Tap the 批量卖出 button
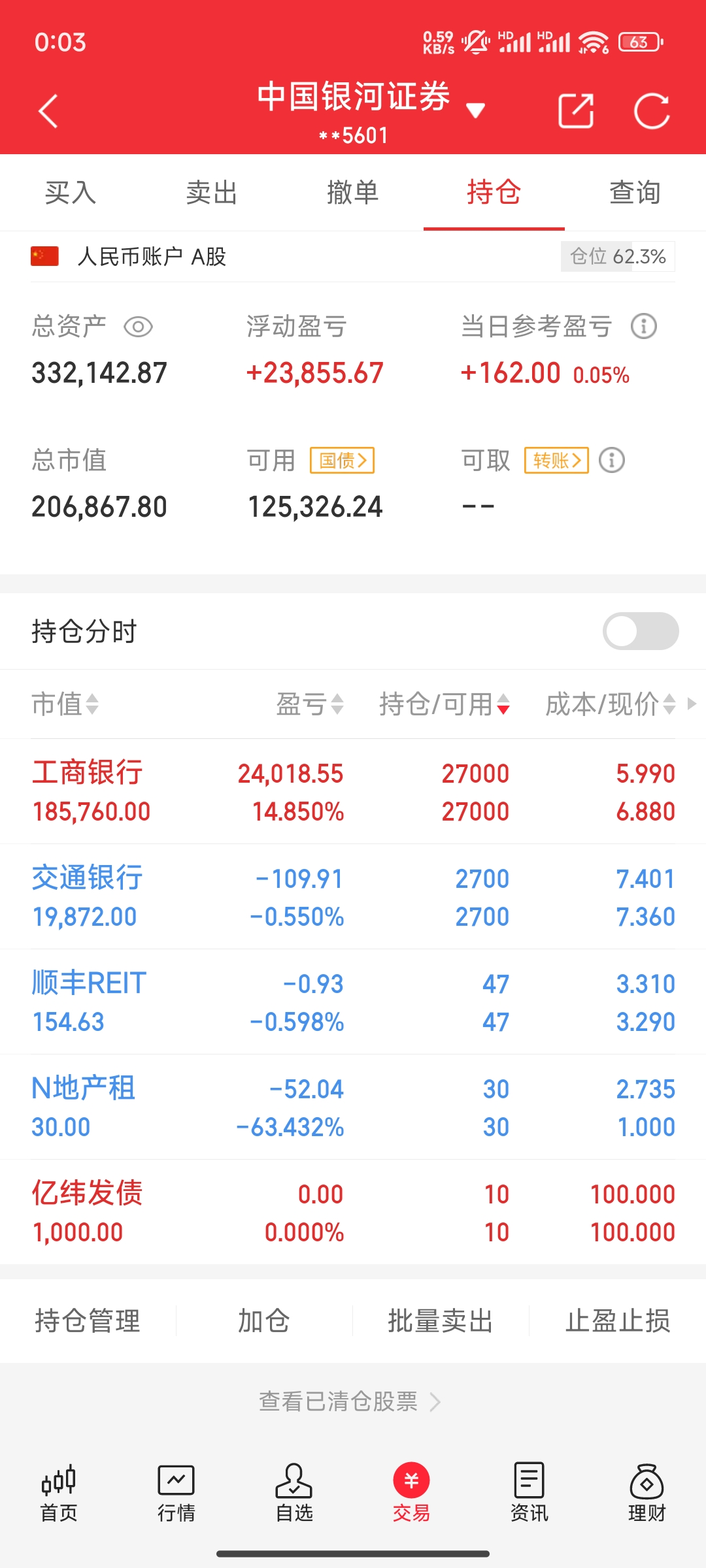 point(440,1321)
